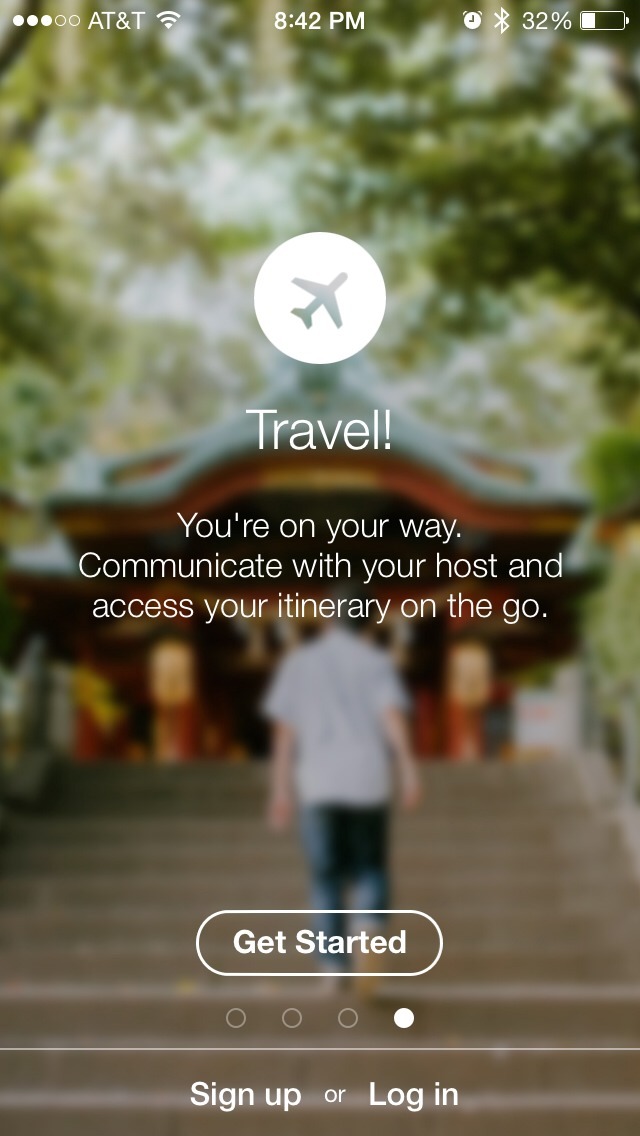Jump to the first onboarding page dot
The height and width of the screenshot is (1136, 640).
(236, 1018)
